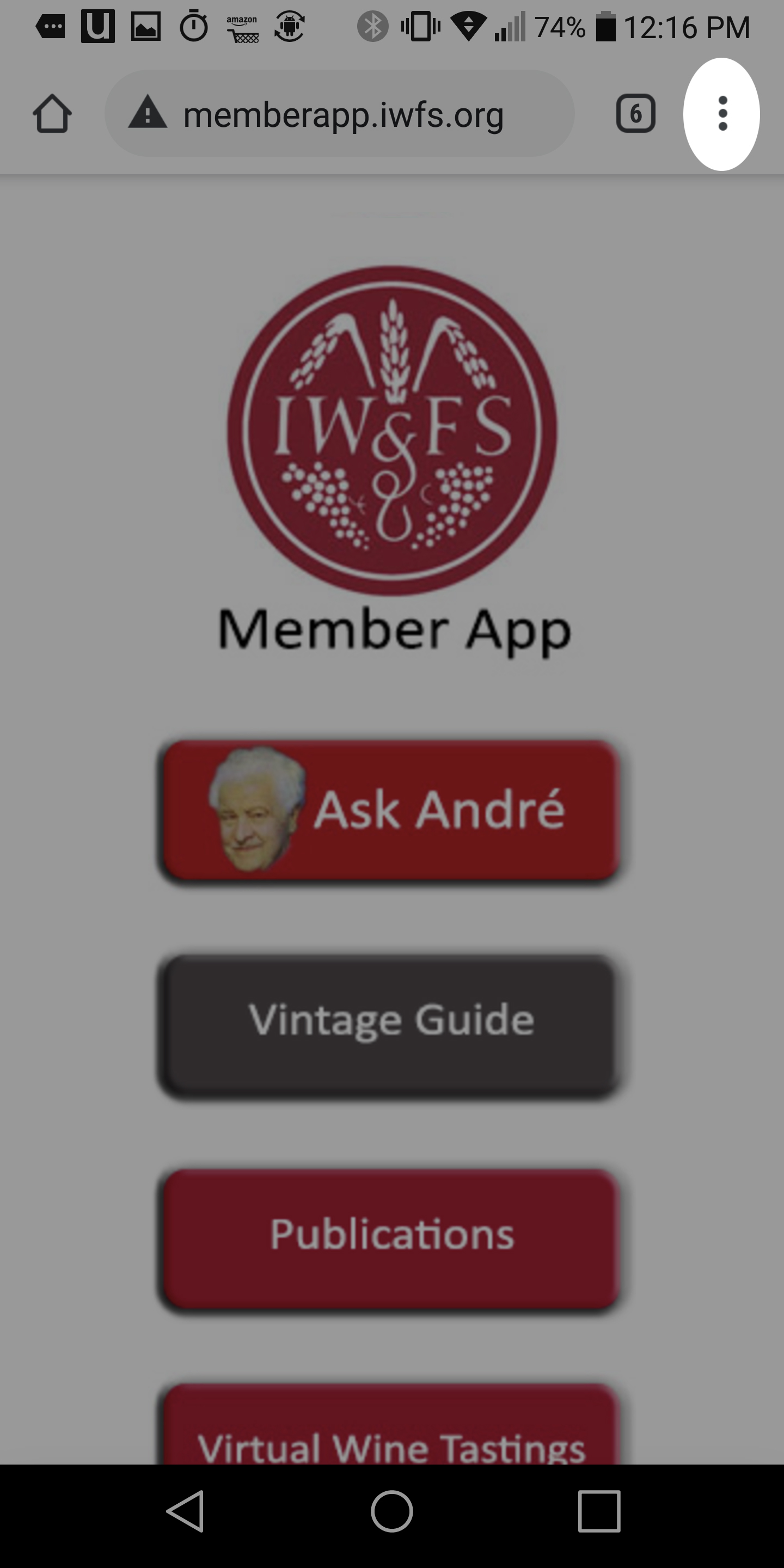Image resolution: width=784 pixels, height=1568 pixels.
Task: Open the Ask André section
Action: [390, 810]
